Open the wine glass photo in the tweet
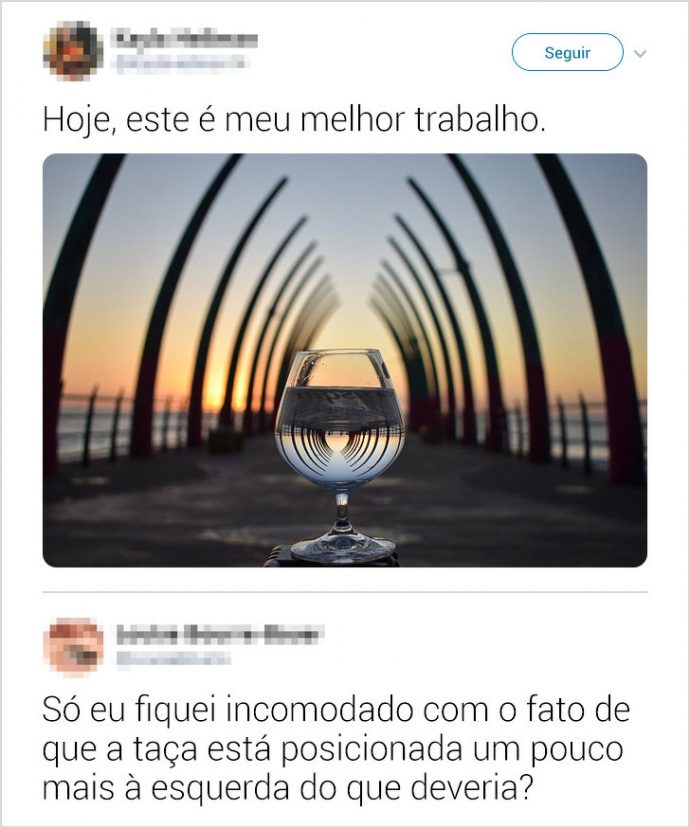The height and width of the screenshot is (828, 690). pos(344,360)
